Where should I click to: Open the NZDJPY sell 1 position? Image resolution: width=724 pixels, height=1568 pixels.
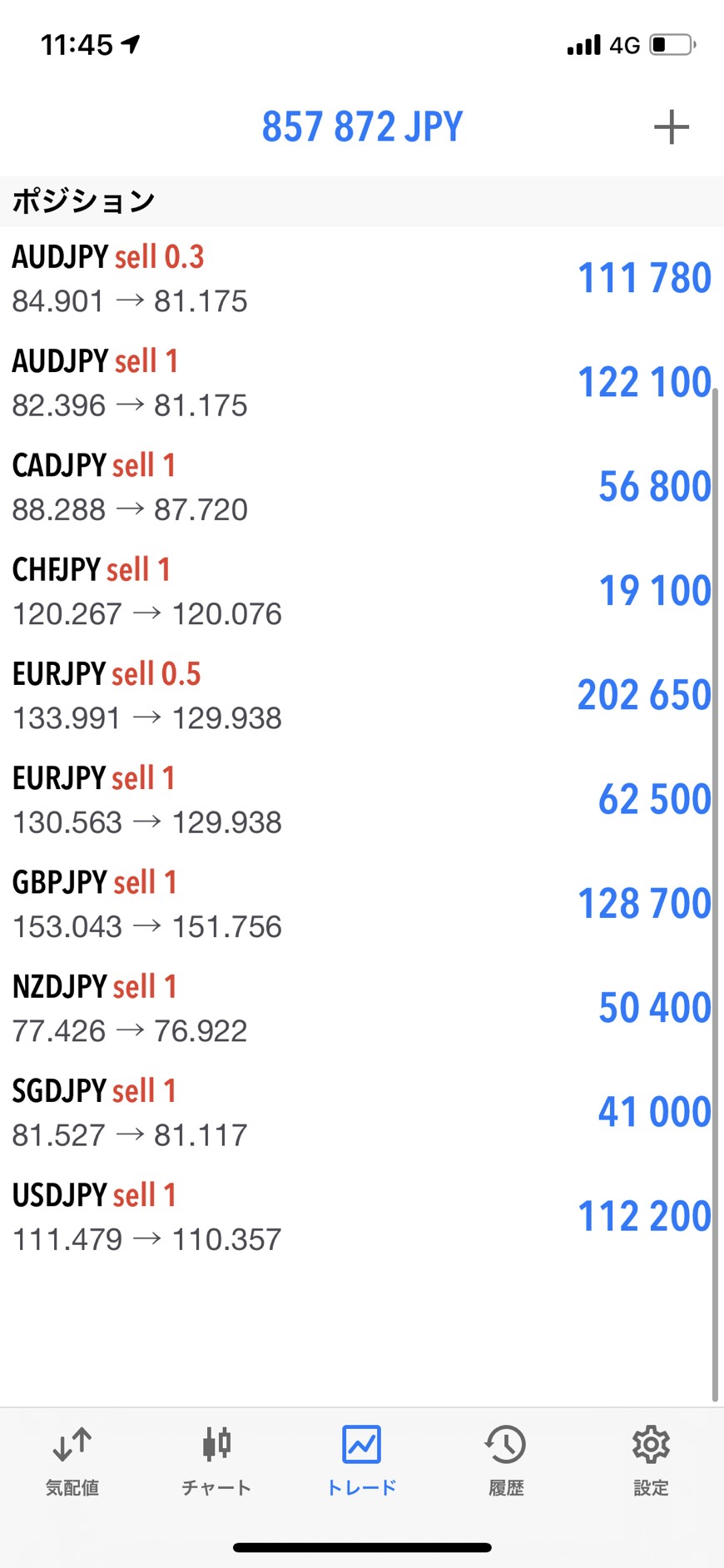pyautogui.click(x=362, y=1008)
